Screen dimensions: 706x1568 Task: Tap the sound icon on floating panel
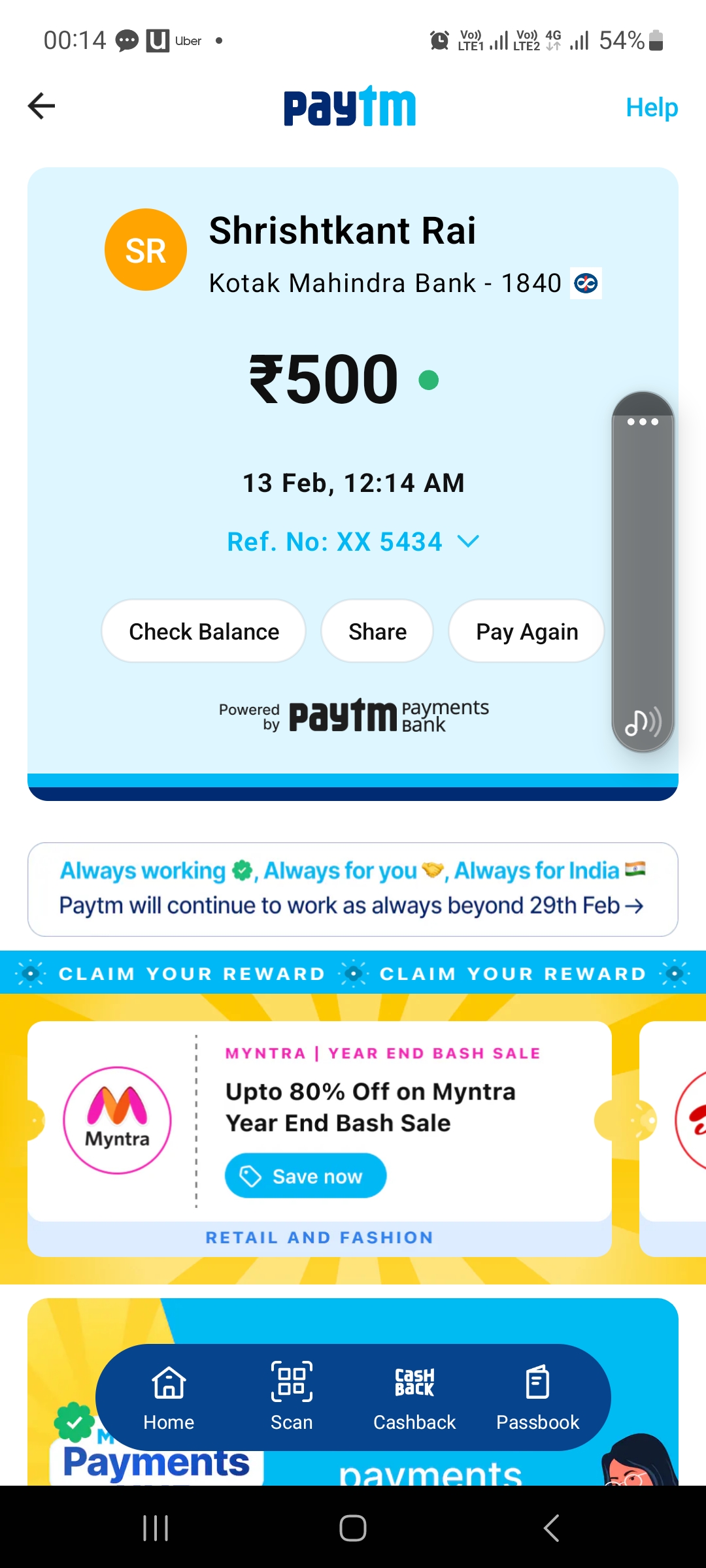(643, 722)
